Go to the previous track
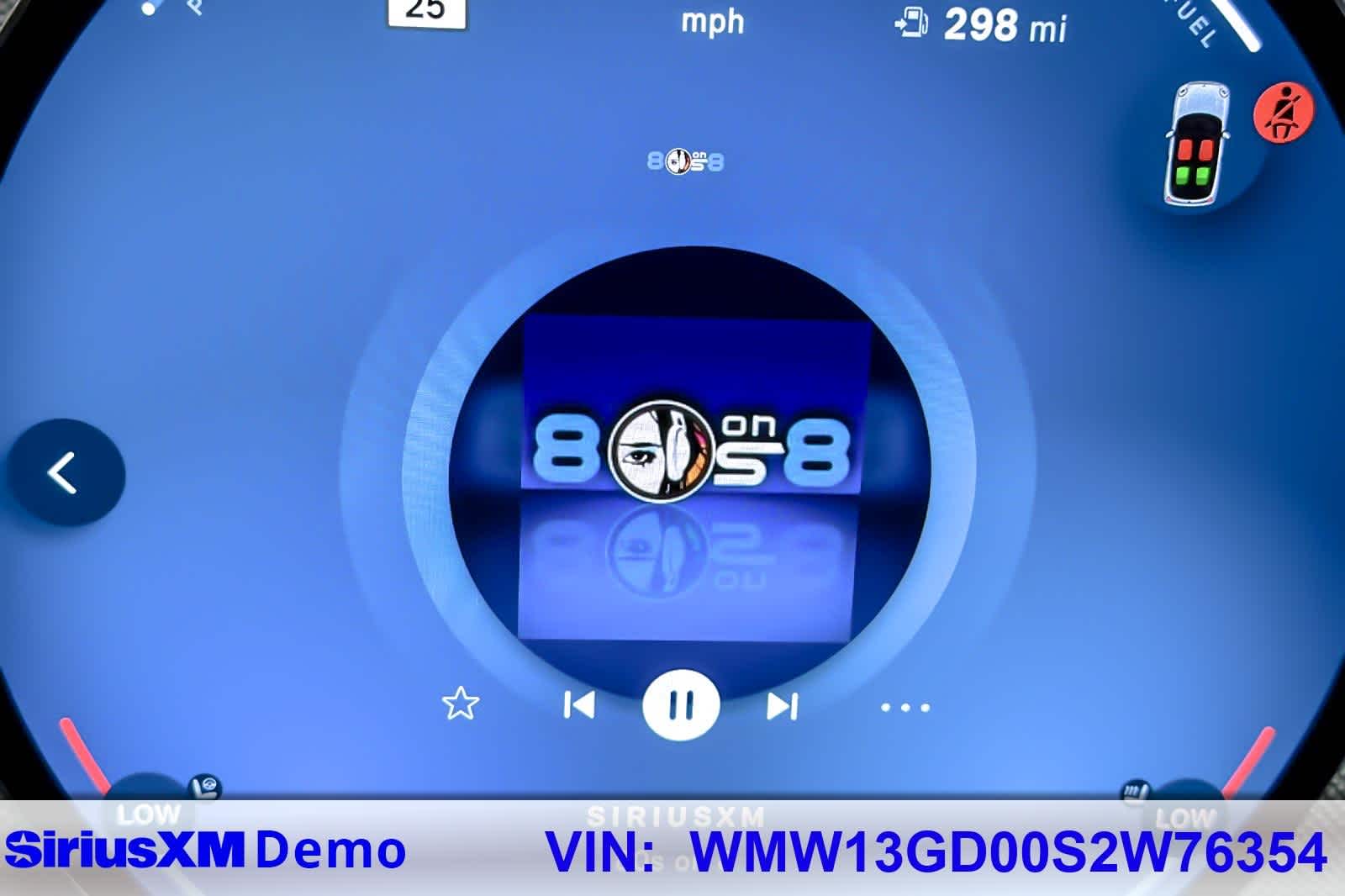 579,705
